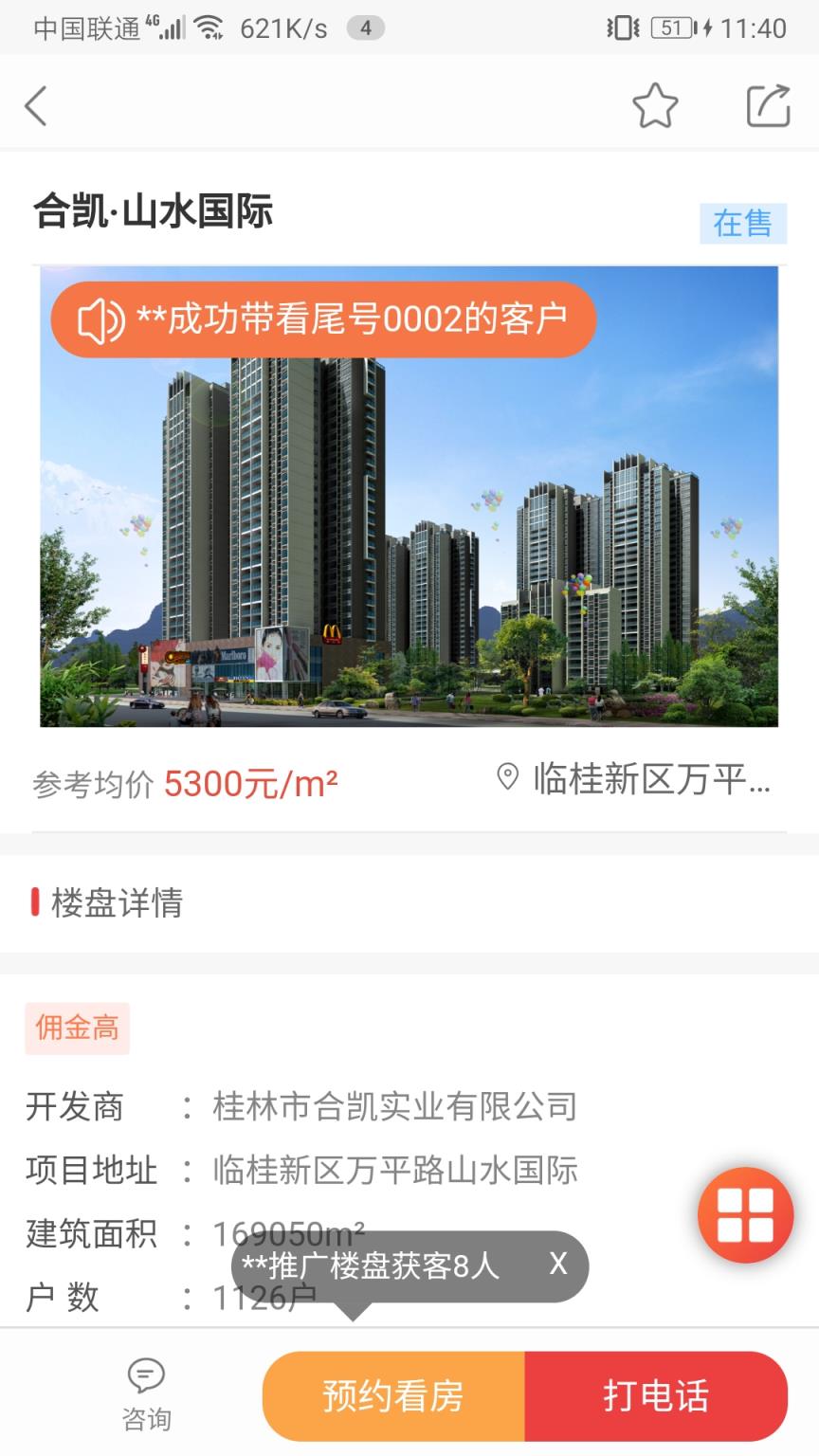Tap the back arrow to return

pos(36,106)
